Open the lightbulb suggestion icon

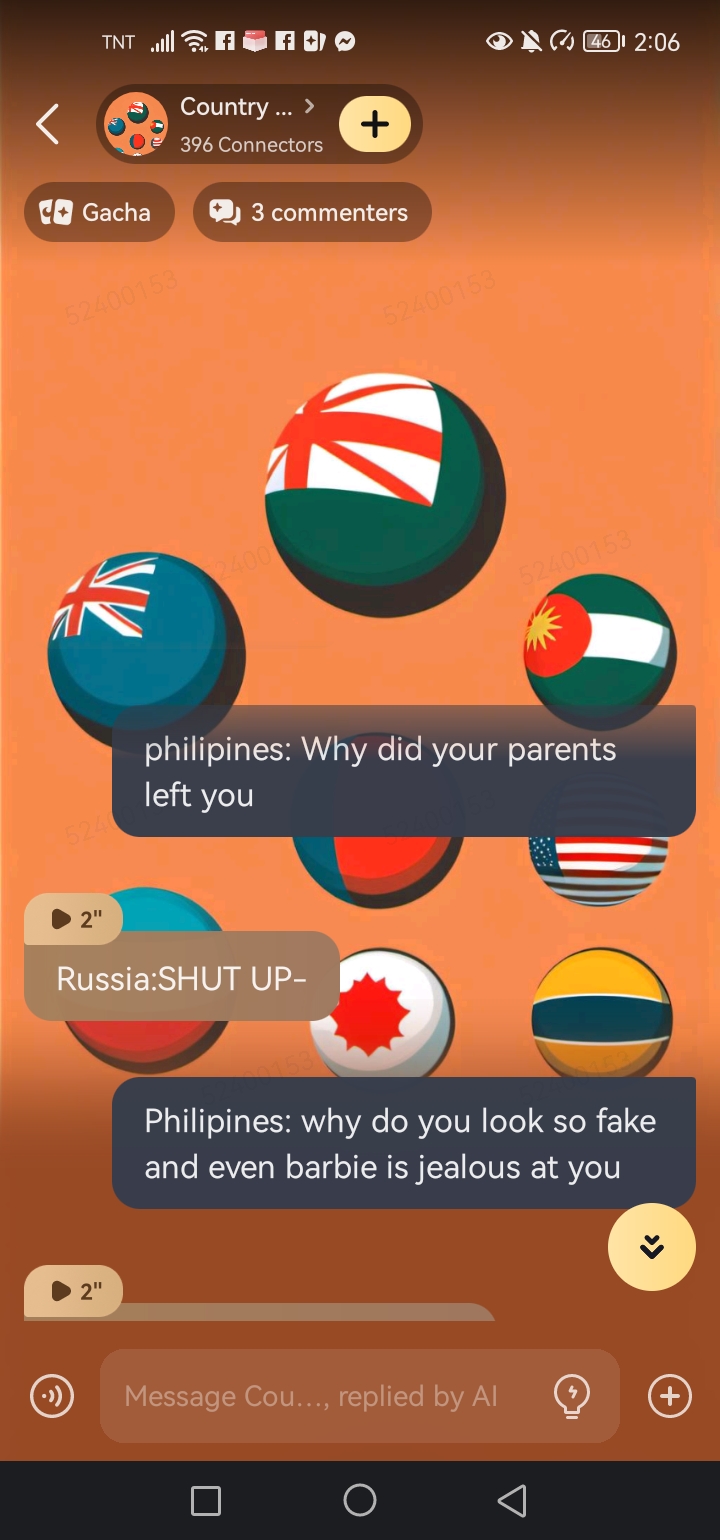click(x=572, y=1396)
